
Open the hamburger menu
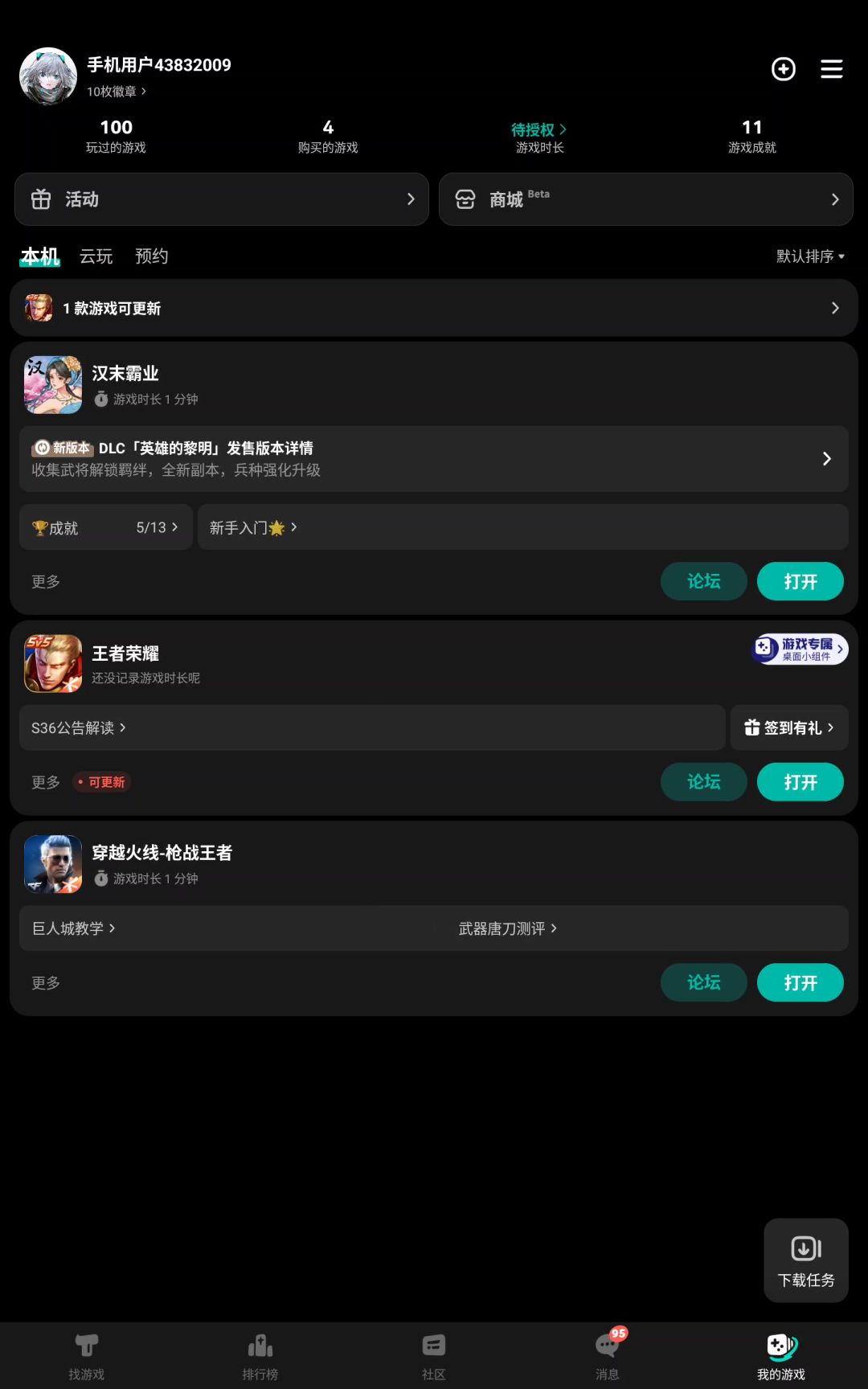click(x=831, y=69)
